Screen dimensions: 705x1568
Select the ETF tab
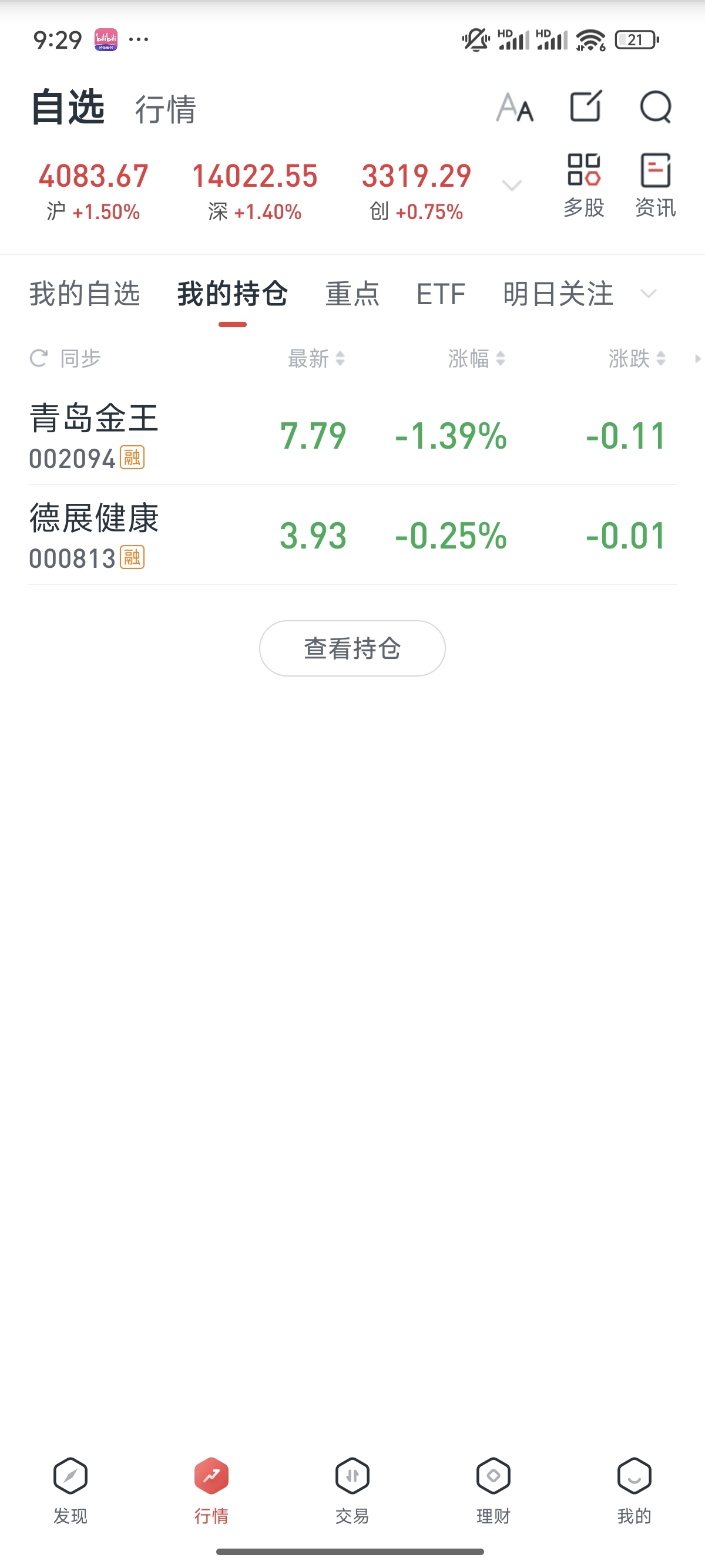pos(441,294)
